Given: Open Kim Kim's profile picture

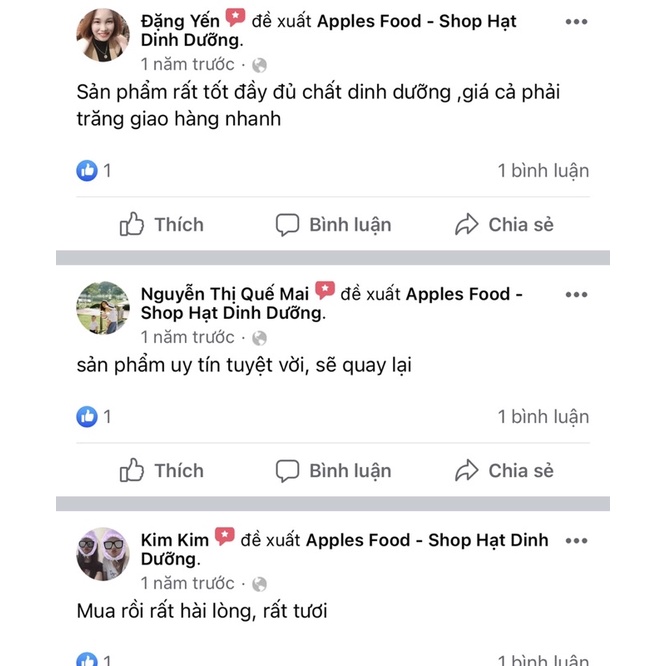Looking at the screenshot, I should point(103,554).
